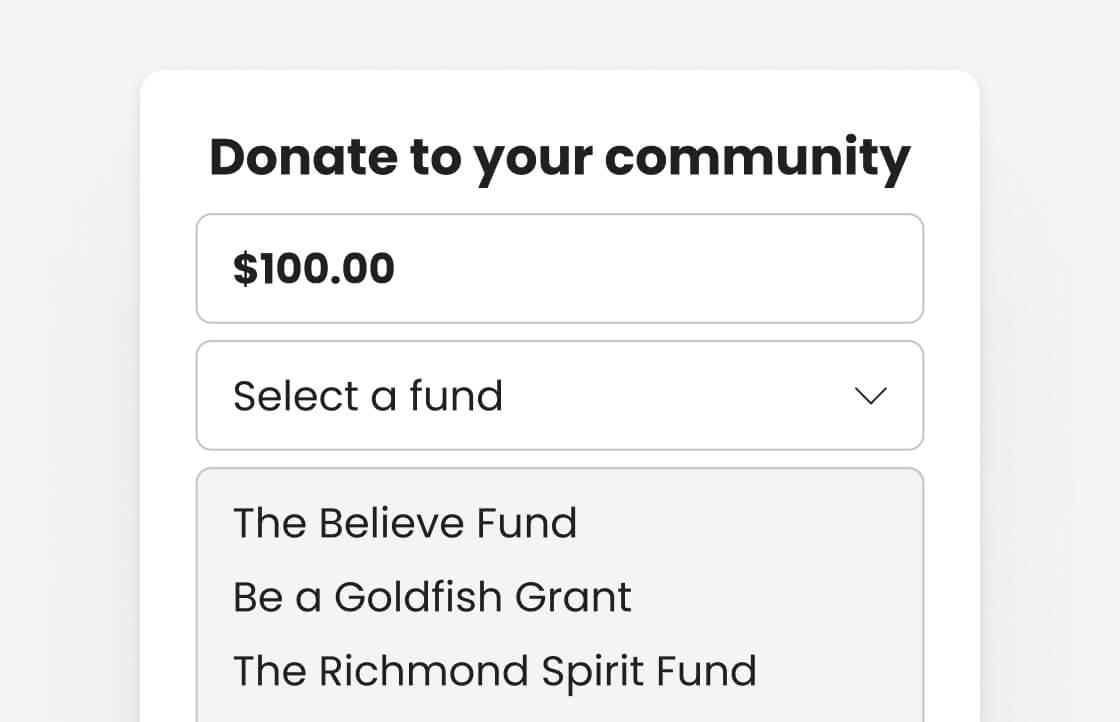The height and width of the screenshot is (722, 1120).
Task: Expand the Select a fund dropdown
Action: pyautogui.click(x=559, y=396)
